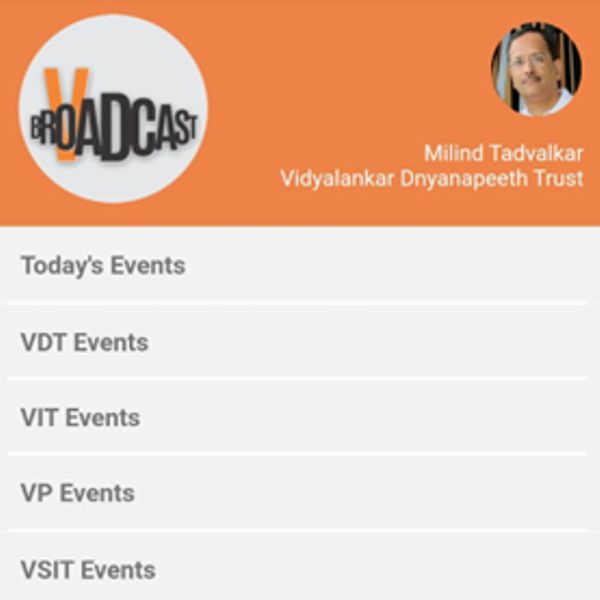Tap Milind Tadvalkar's profile photo
Viewport: 600px width, 600px height.
click(x=536, y=69)
